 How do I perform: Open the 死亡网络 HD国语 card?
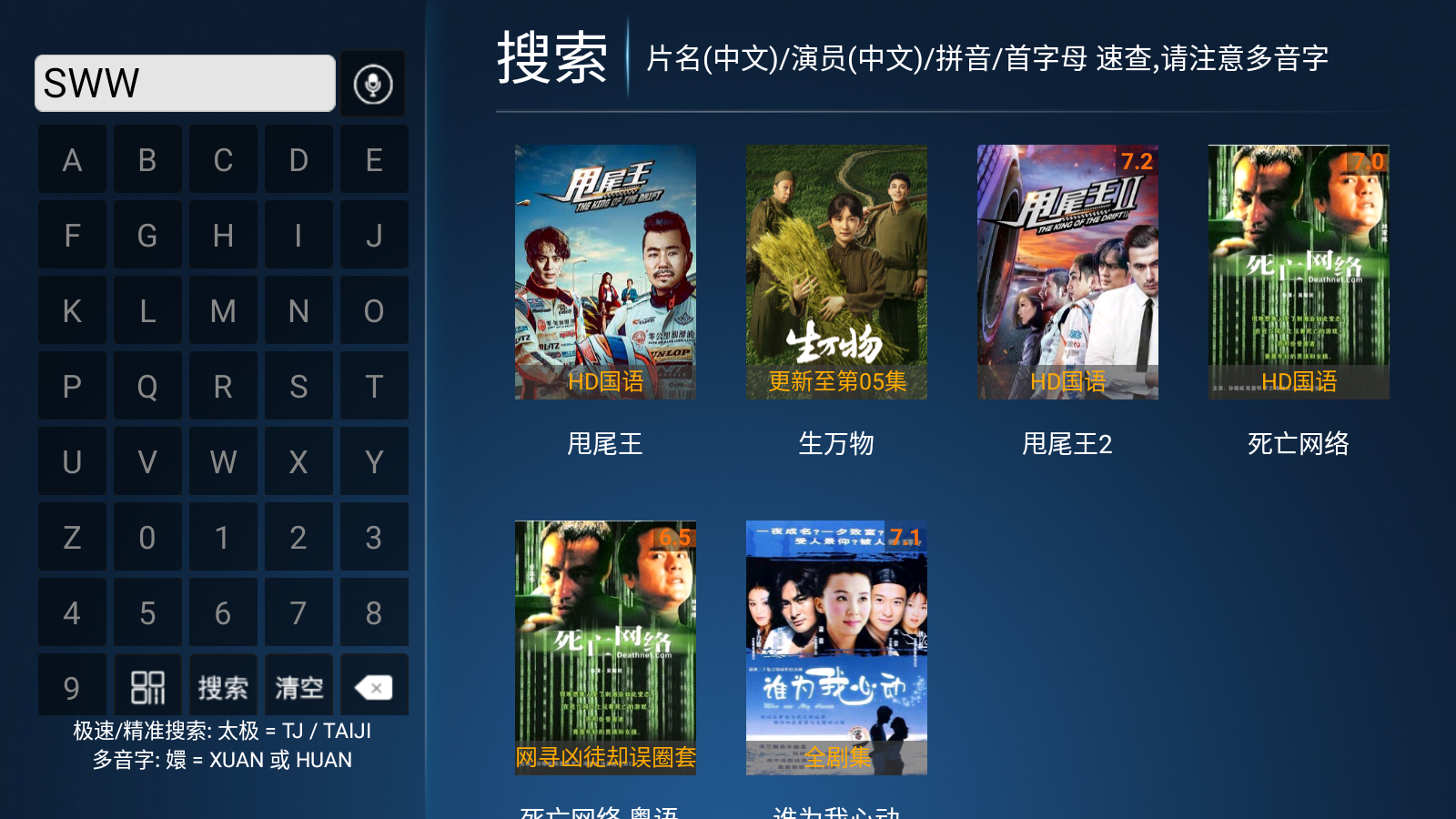pyautogui.click(x=1299, y=272)
